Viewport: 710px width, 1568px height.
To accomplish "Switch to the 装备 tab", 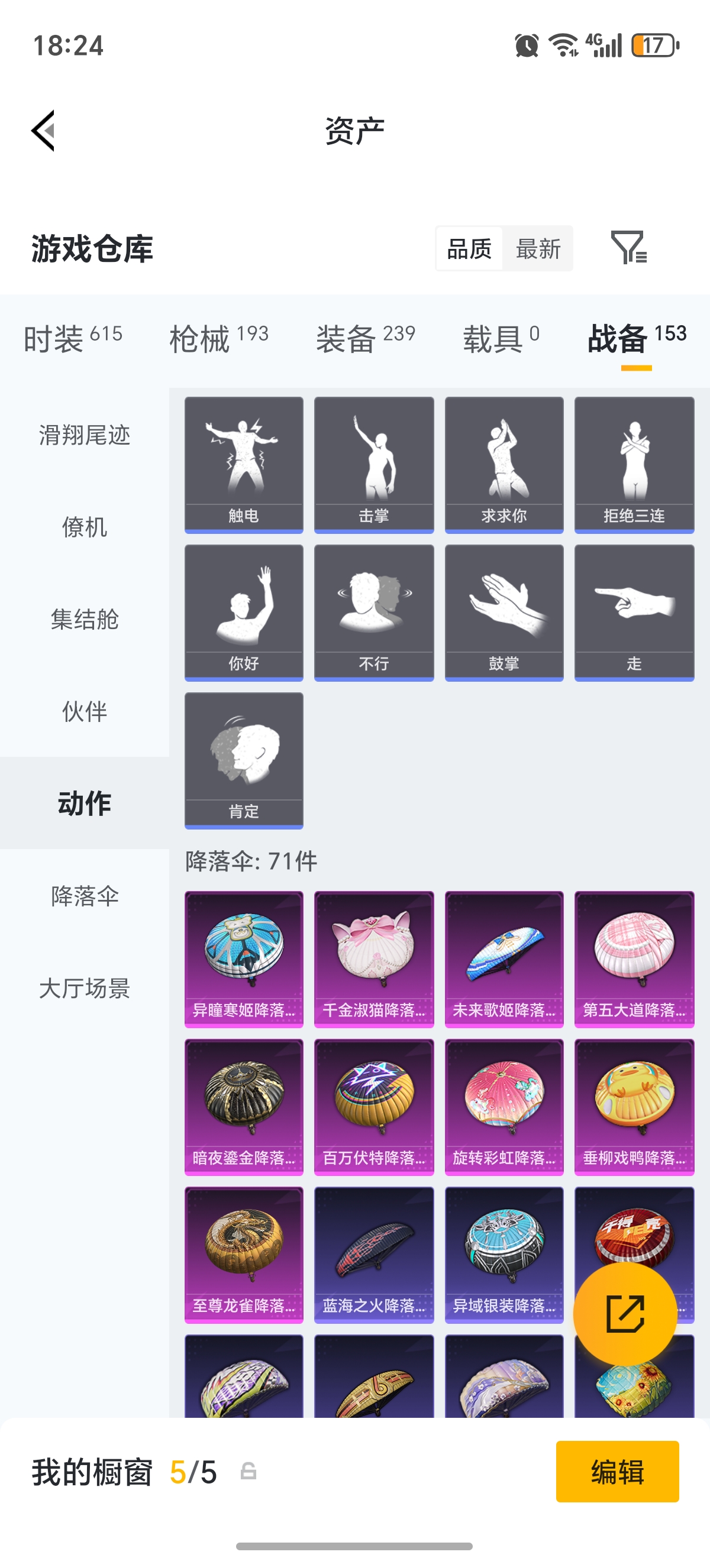I will [x=365, y=338].
